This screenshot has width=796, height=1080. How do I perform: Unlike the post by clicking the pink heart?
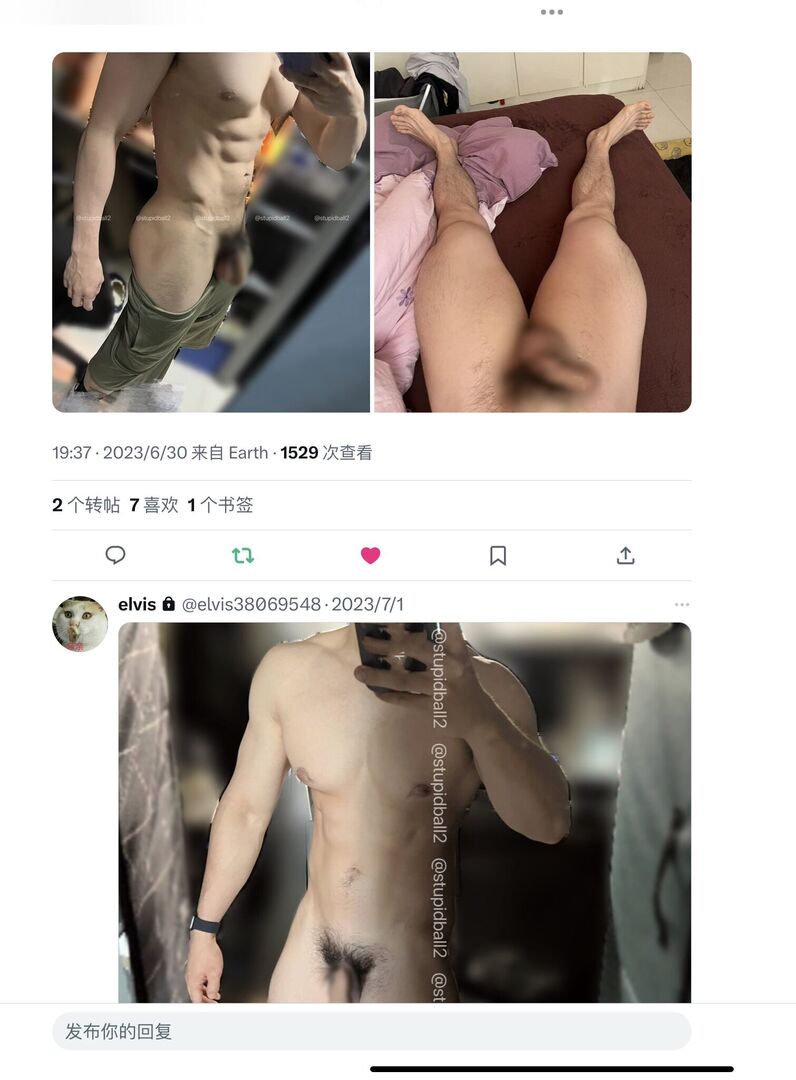(371, 555)
